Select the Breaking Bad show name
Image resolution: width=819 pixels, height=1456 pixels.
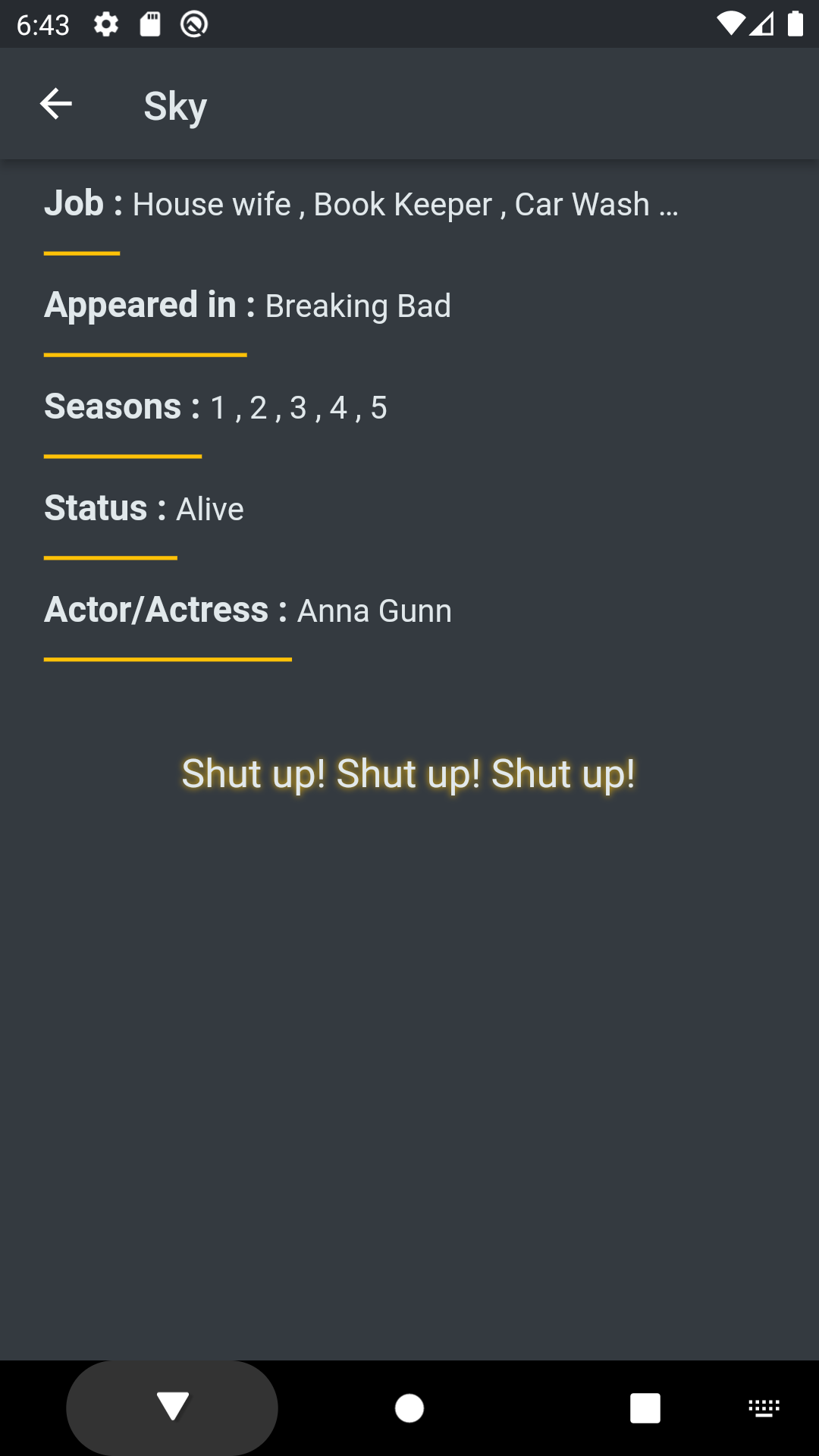[358, 305]
